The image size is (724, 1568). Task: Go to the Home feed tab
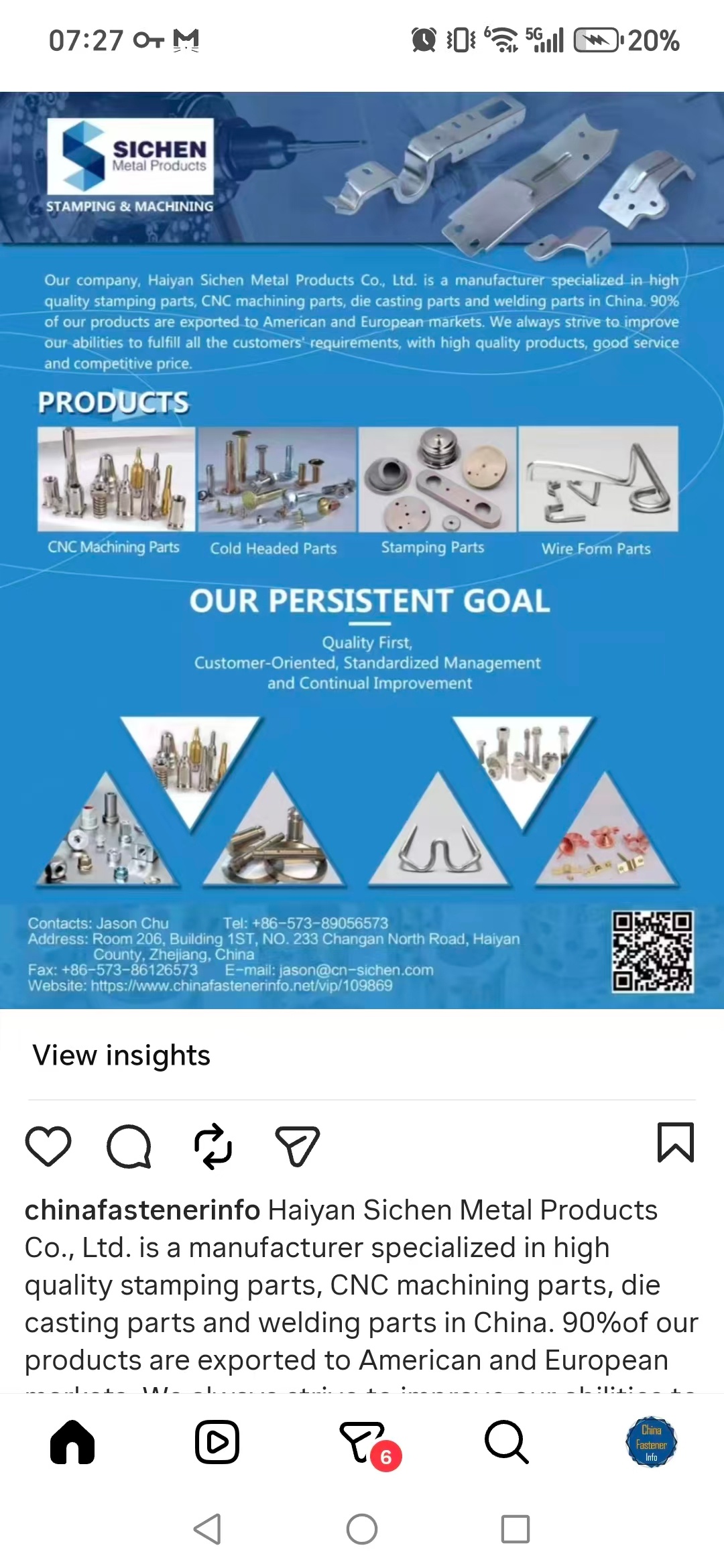(72, 1442)
